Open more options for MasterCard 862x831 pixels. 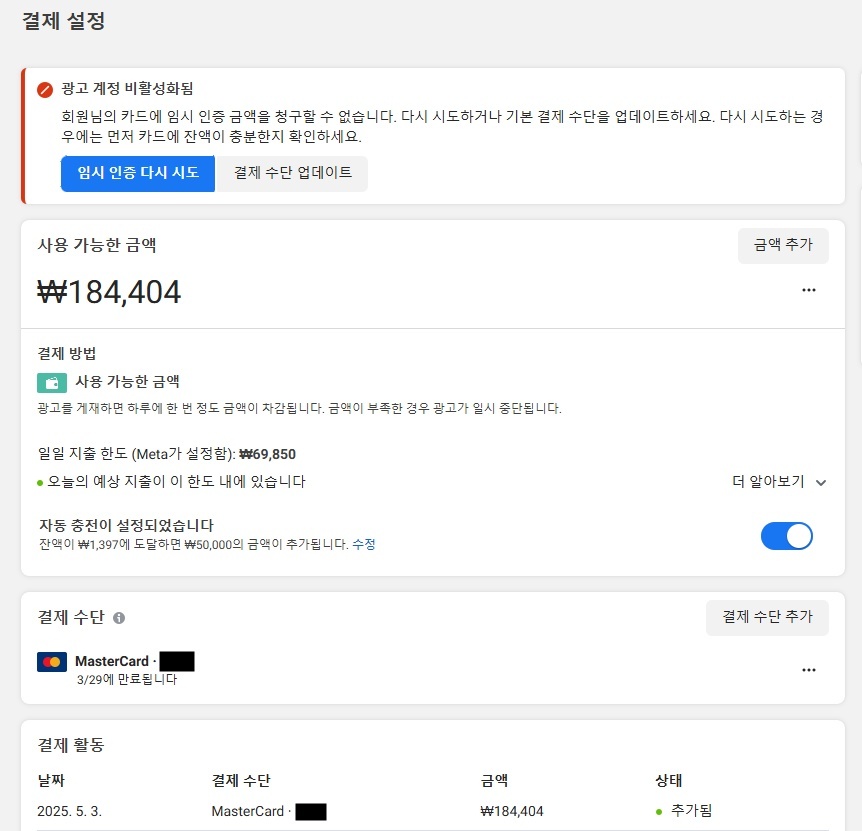pyautogui.click(x=809, y=670)
